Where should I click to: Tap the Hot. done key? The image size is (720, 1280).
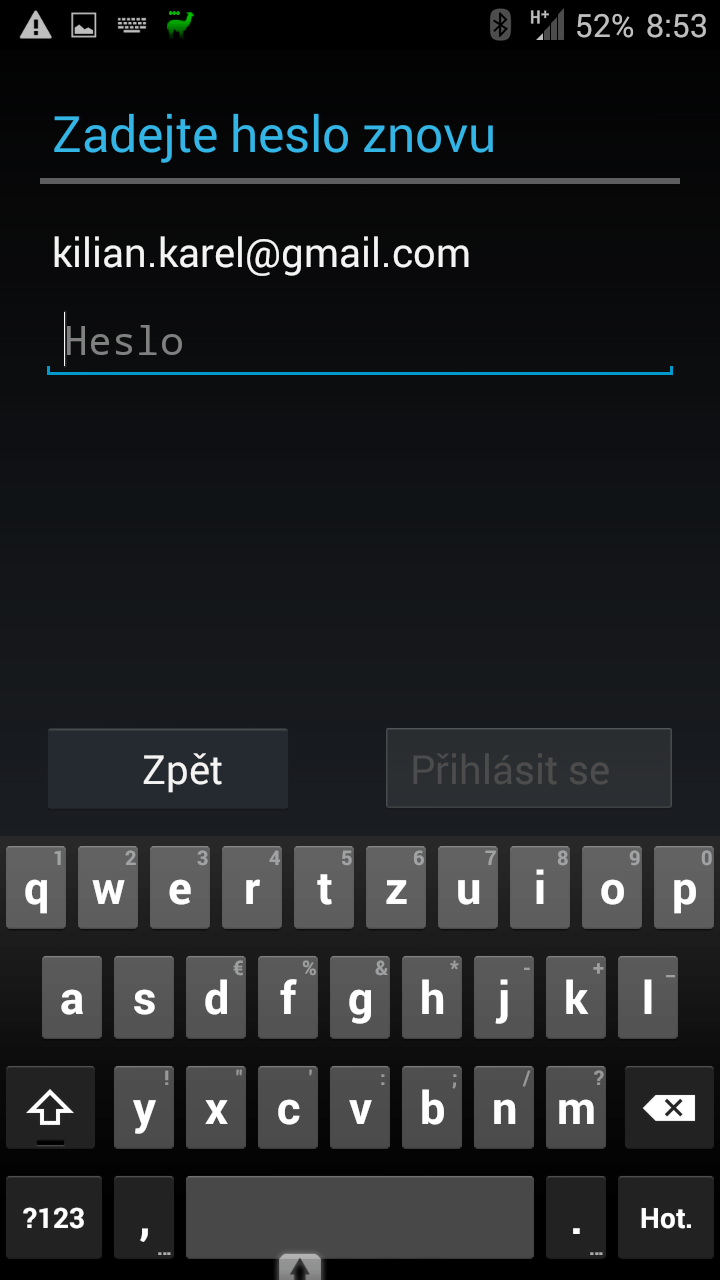665,1218
